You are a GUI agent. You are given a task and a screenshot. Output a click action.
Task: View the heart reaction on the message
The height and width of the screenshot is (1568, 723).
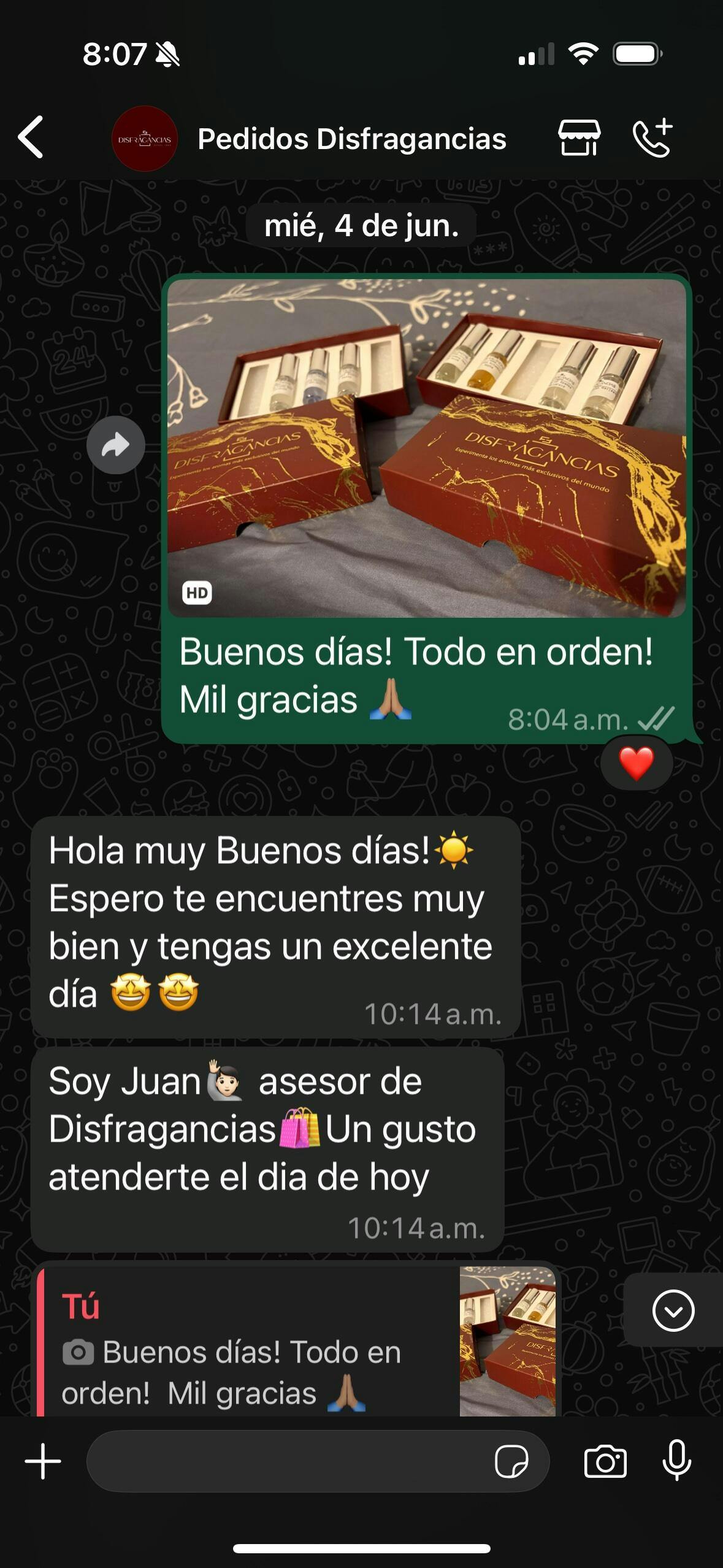[636, 764]
